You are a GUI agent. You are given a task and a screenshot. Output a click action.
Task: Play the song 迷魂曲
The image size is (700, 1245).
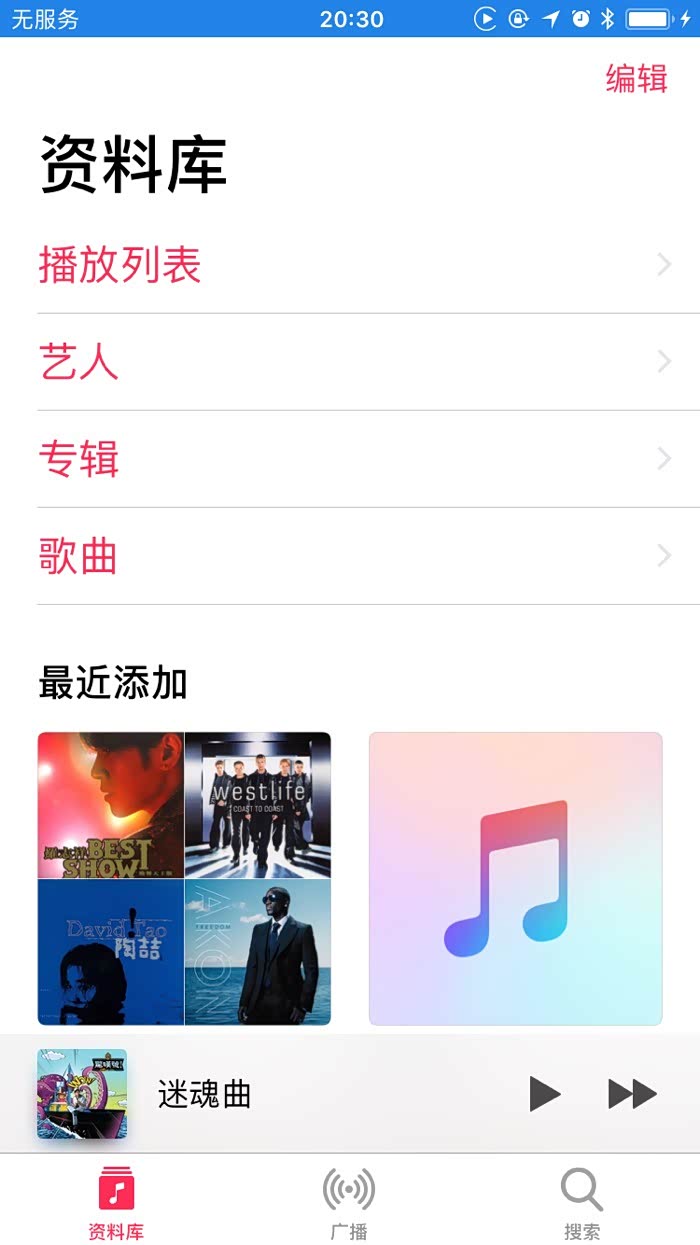544,1094
